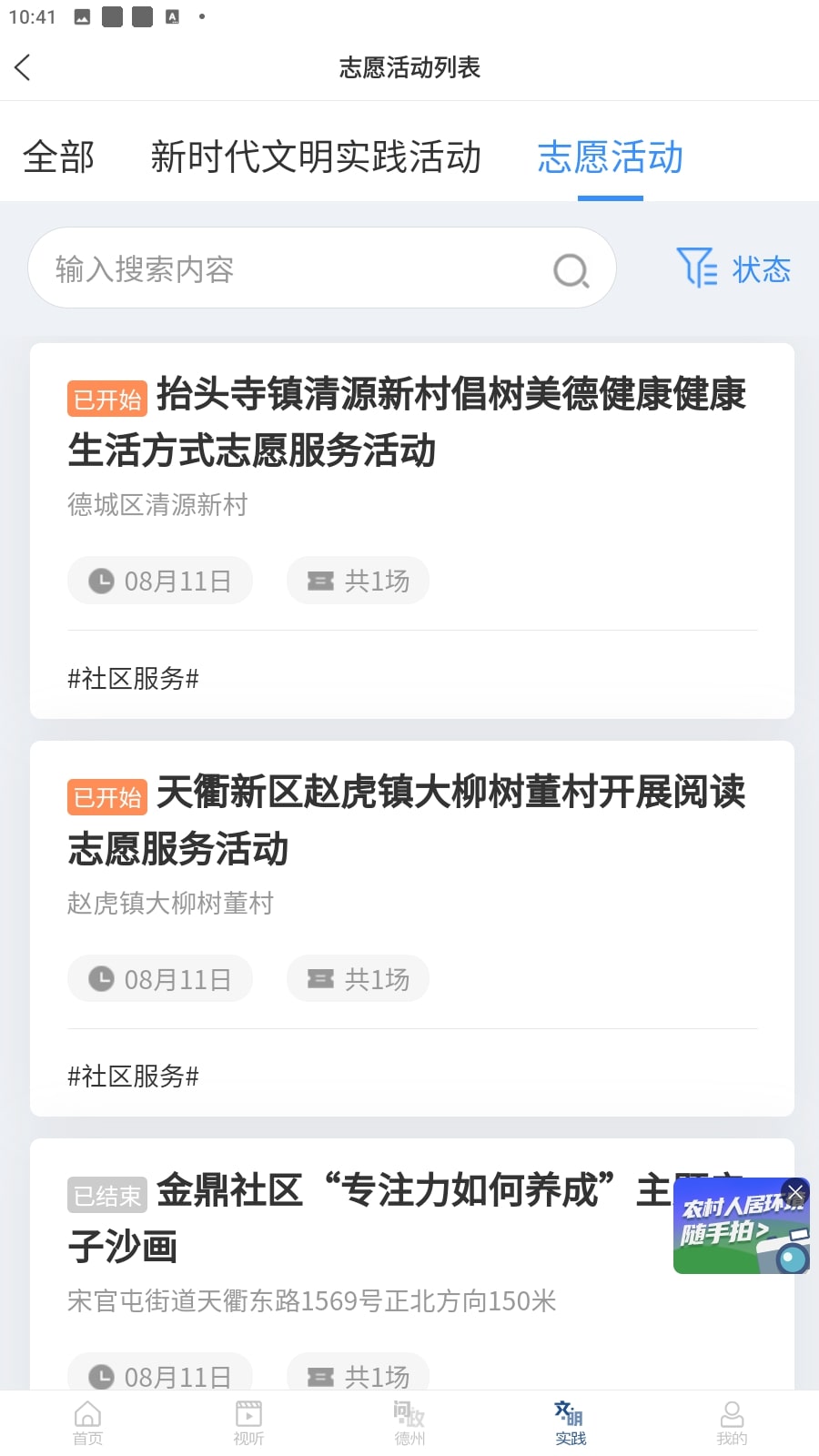Dismiss the 随手拍 floating banner
The image size is (819, 1456).
tap(795, 1192)
